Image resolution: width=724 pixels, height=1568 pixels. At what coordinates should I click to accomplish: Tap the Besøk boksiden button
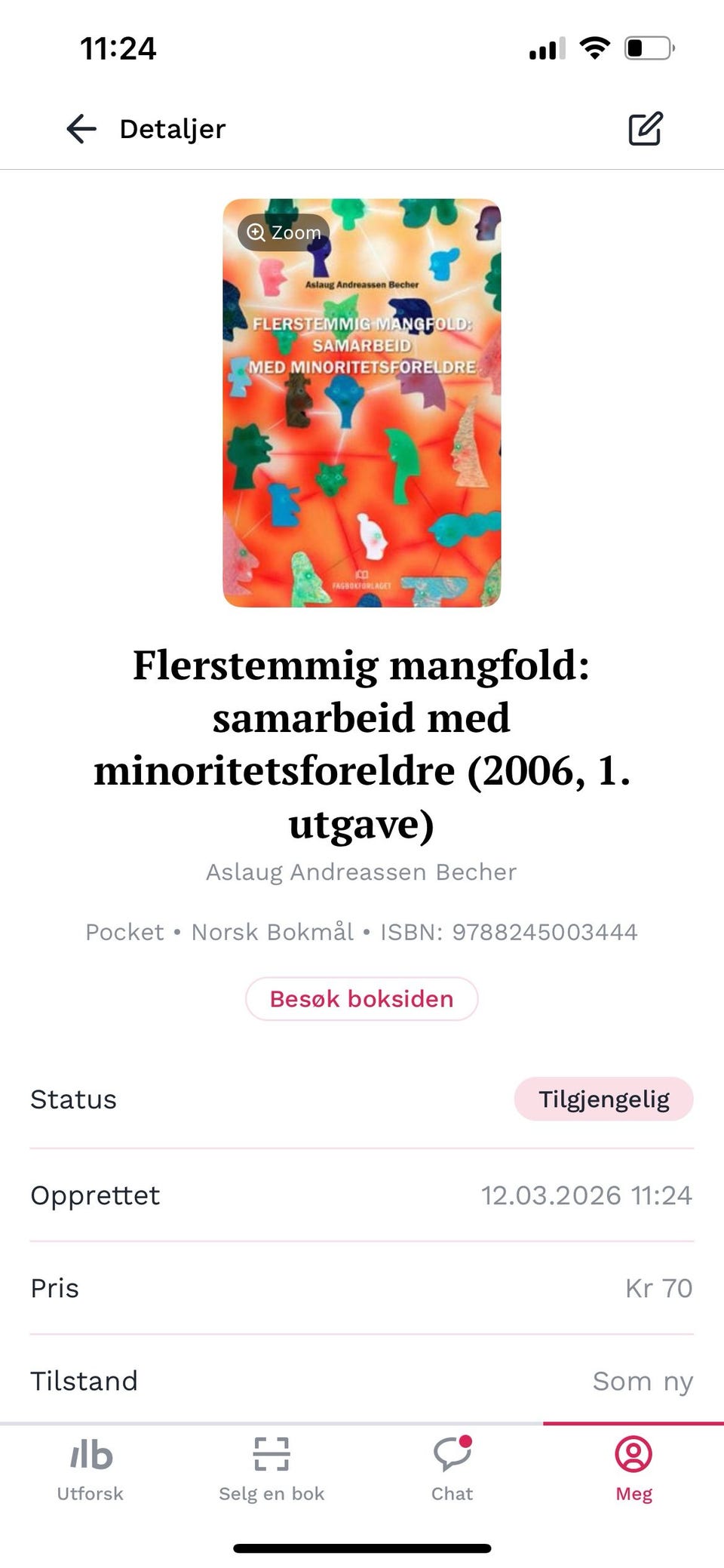(x=362, y=998)
